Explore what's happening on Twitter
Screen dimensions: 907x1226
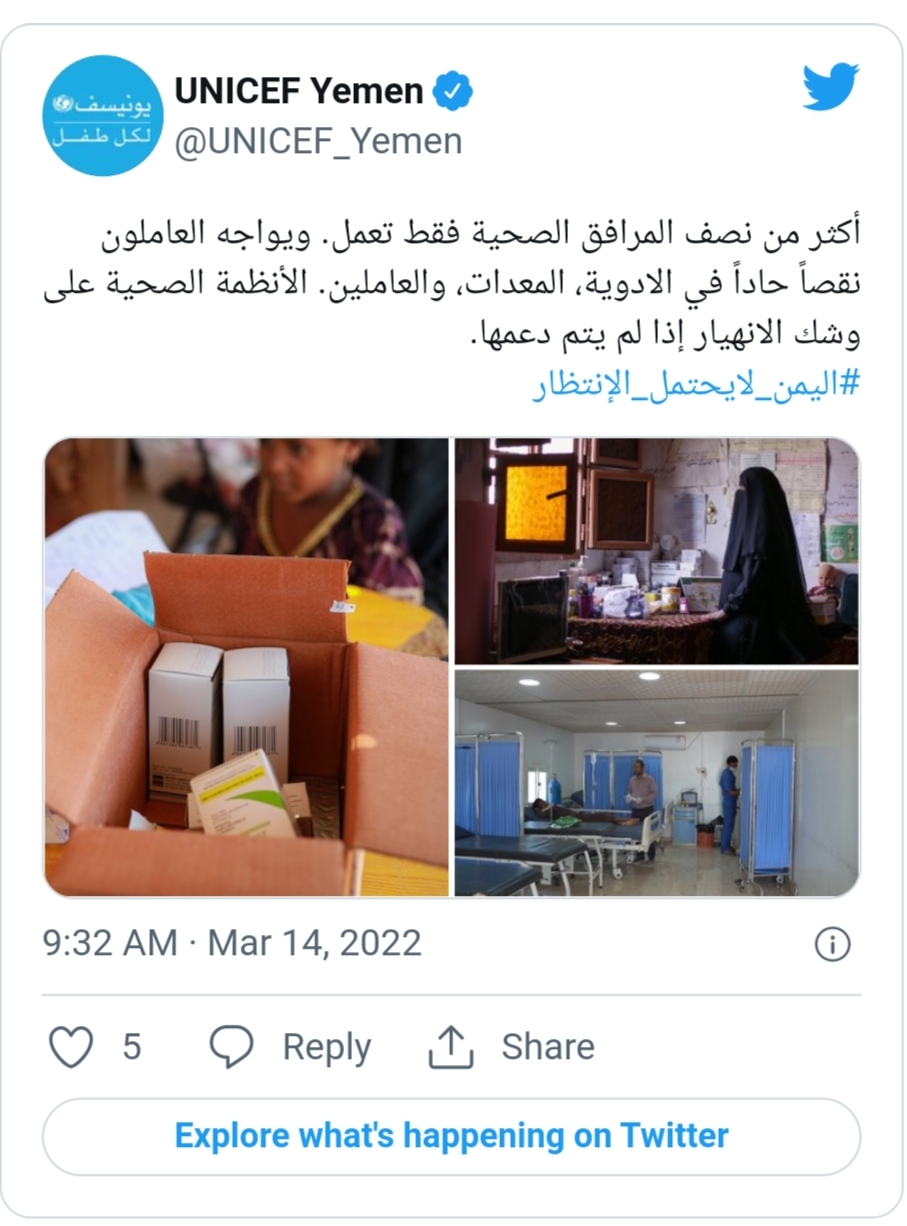451,1136
